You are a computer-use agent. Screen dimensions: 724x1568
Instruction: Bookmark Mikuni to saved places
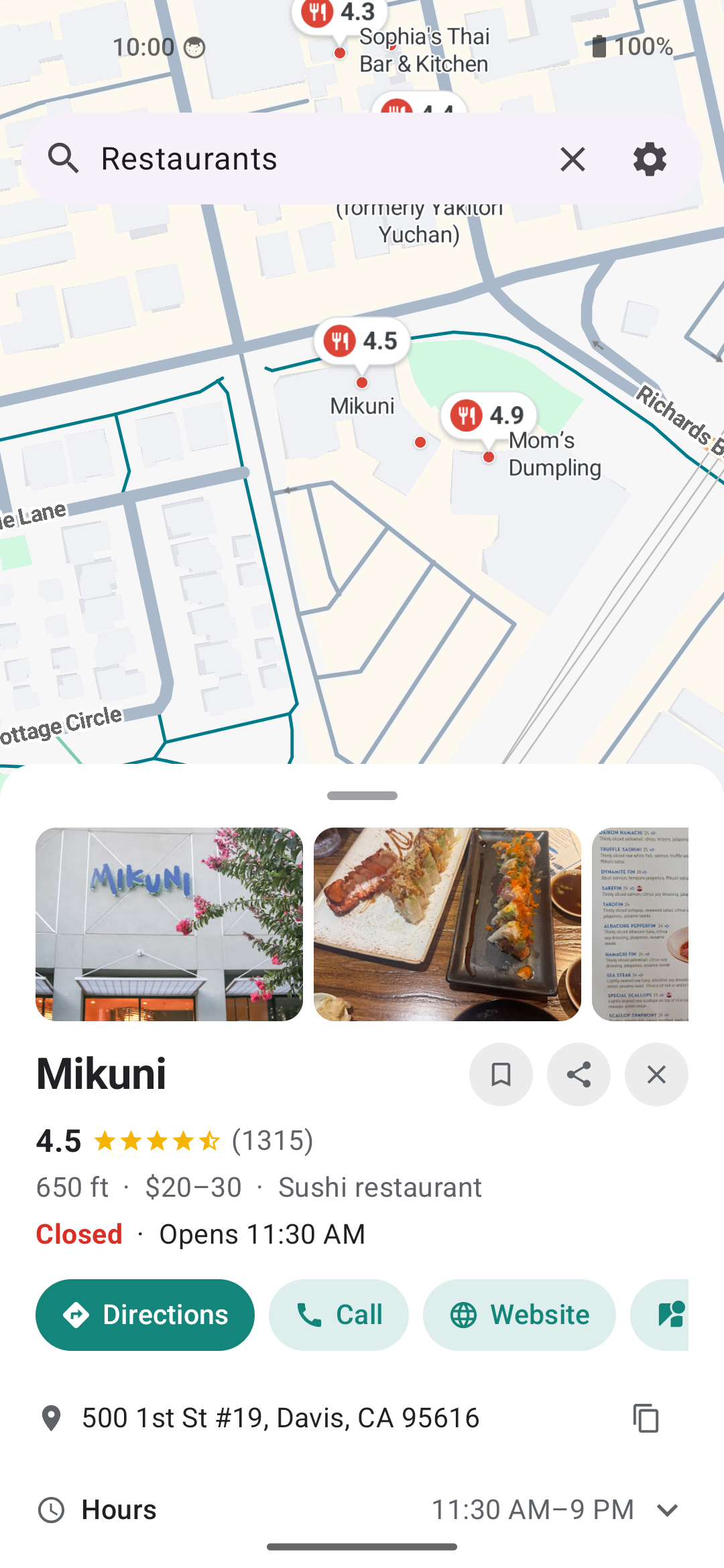pos(501,1074)
